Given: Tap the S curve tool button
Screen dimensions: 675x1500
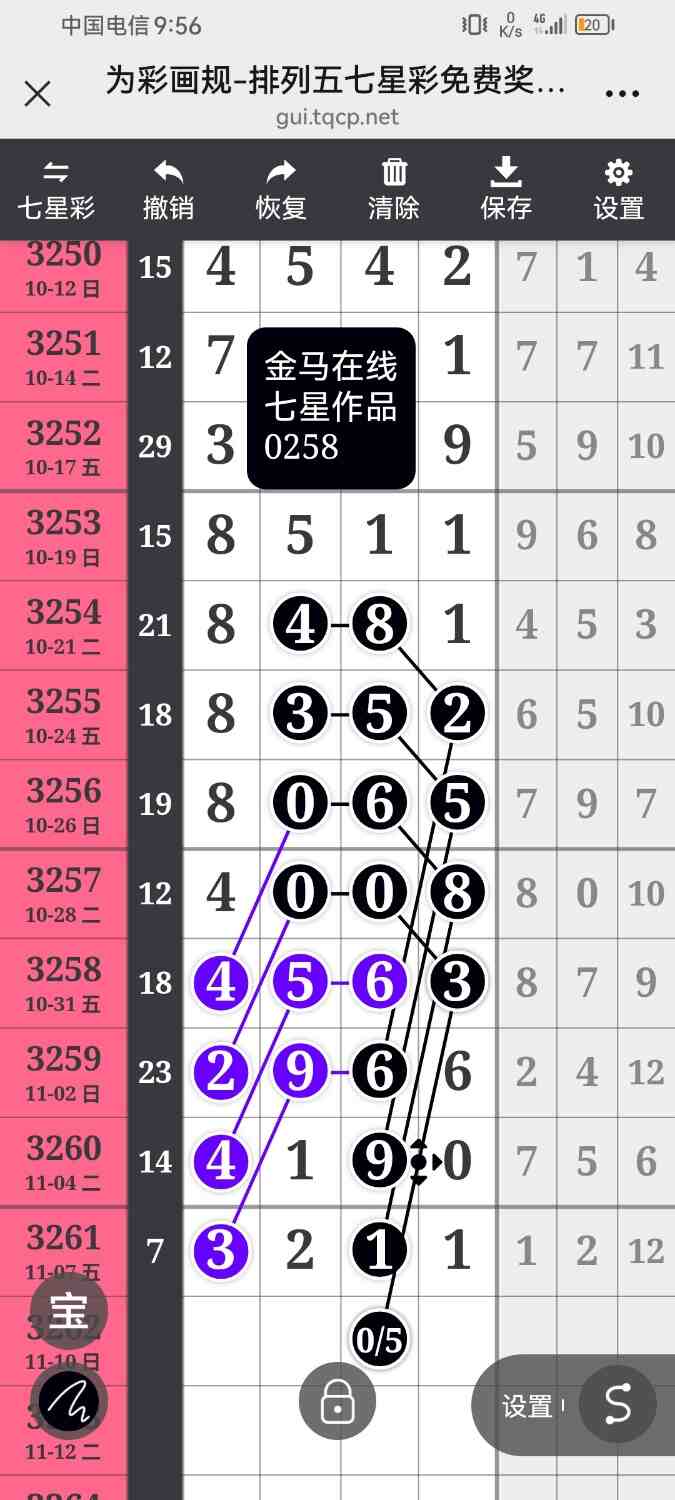Looking at the screenshot, I should tap(618, 1404).
